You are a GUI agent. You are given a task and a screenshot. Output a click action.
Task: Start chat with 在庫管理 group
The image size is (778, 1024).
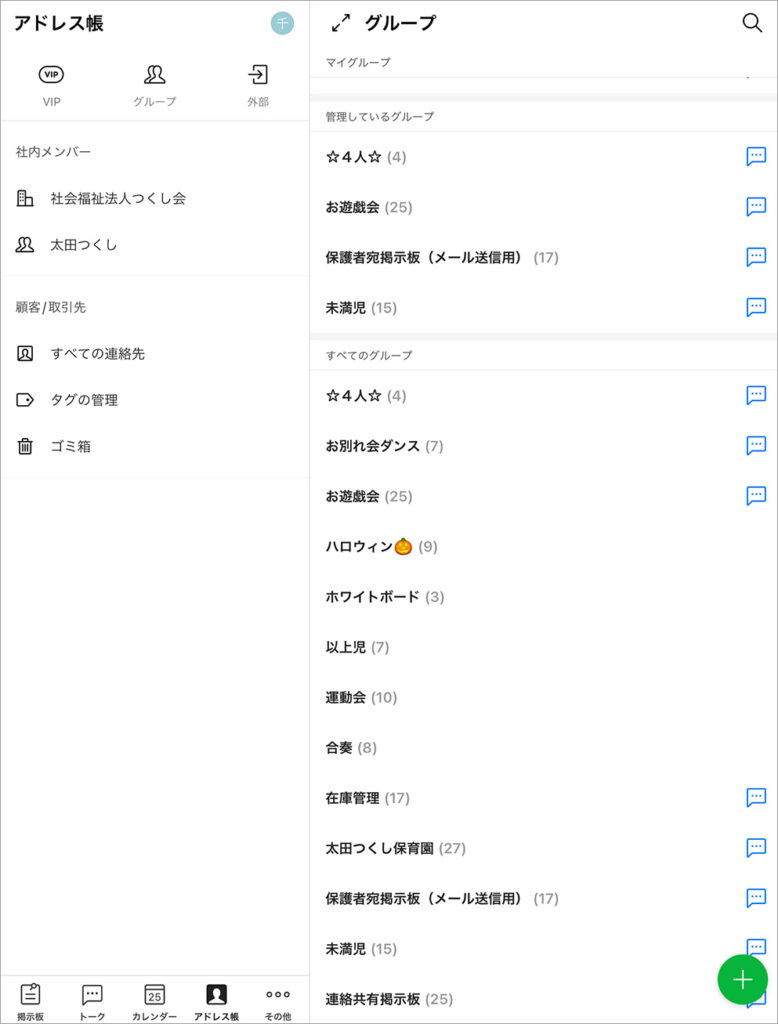tap(756, 797)
